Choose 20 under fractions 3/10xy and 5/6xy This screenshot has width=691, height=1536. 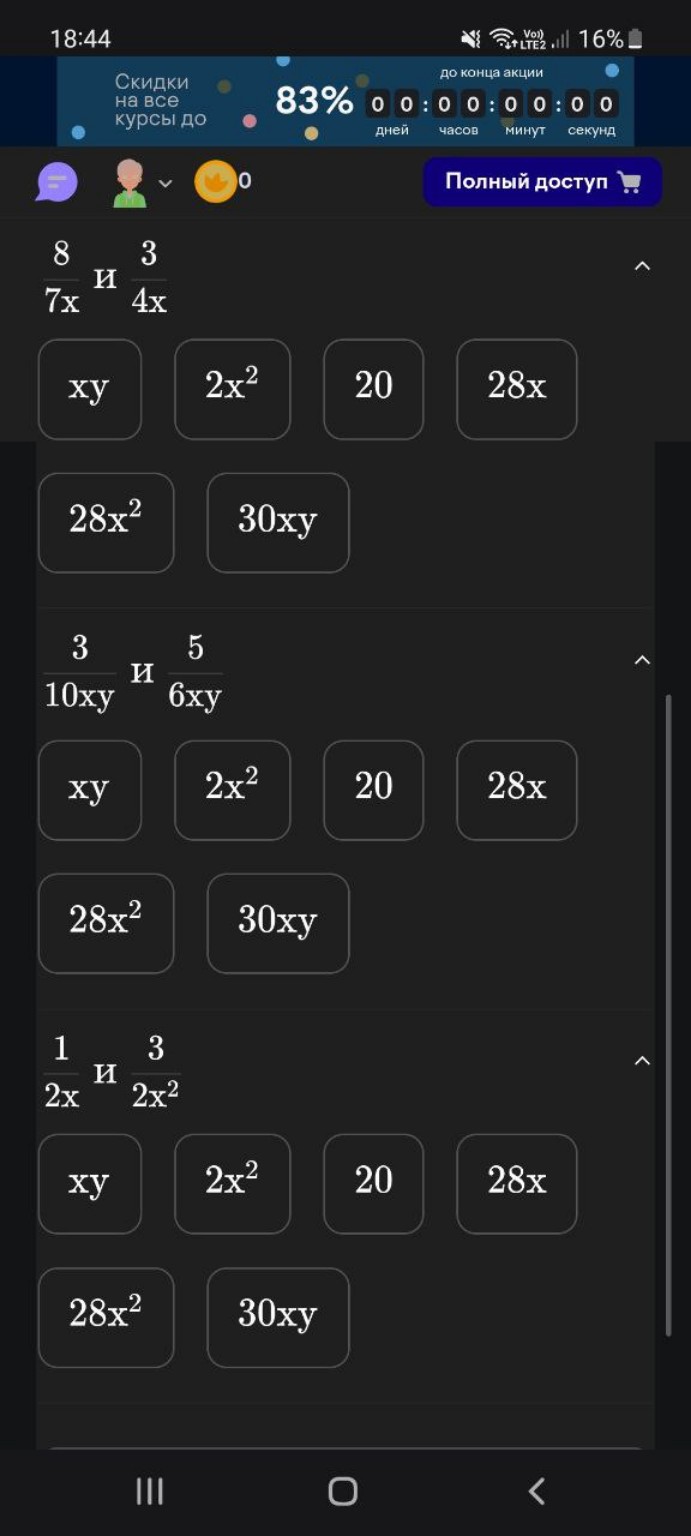[373, 790]
